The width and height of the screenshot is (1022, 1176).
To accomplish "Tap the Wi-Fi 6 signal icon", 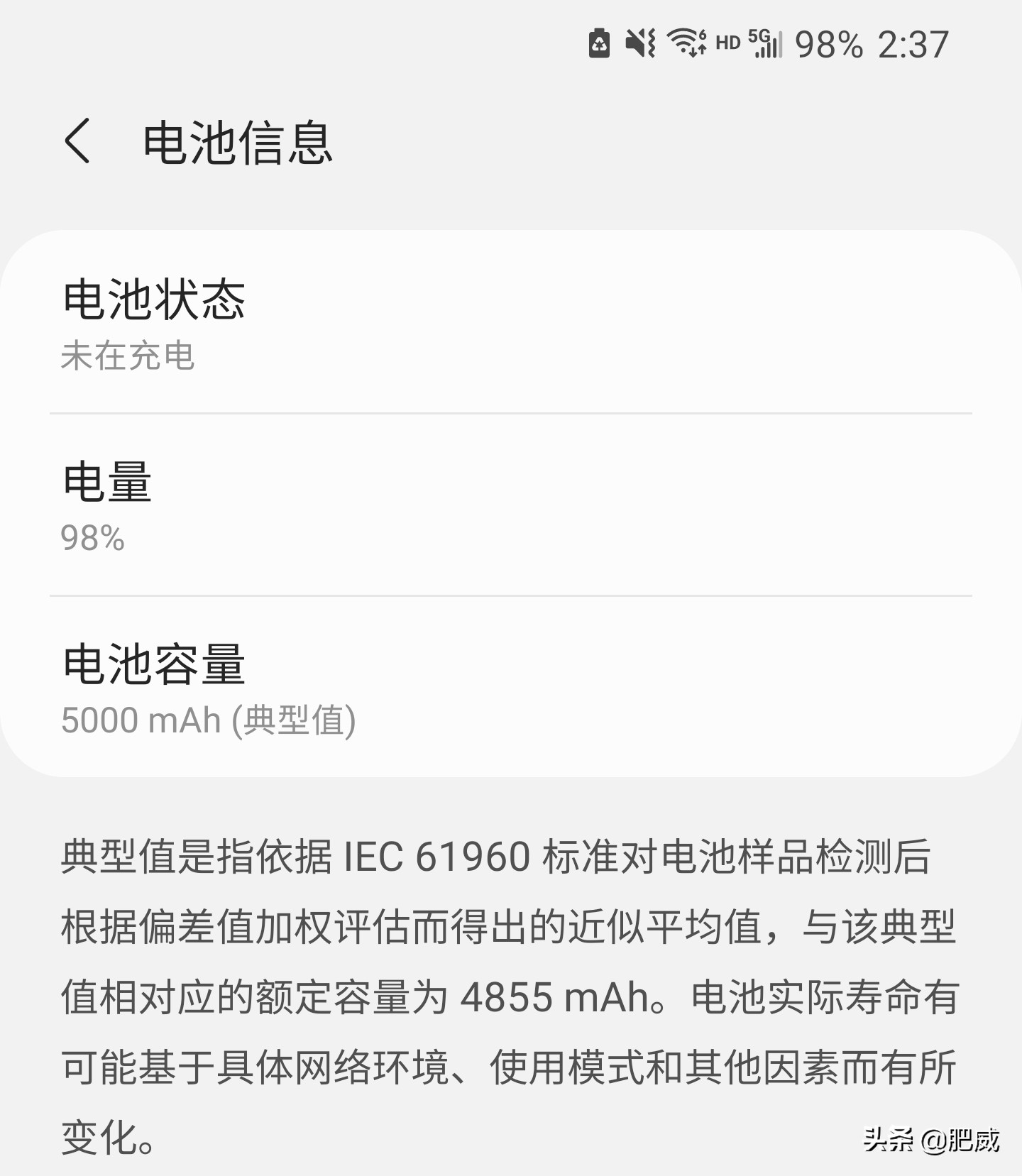I will click(x=685, y=44).
